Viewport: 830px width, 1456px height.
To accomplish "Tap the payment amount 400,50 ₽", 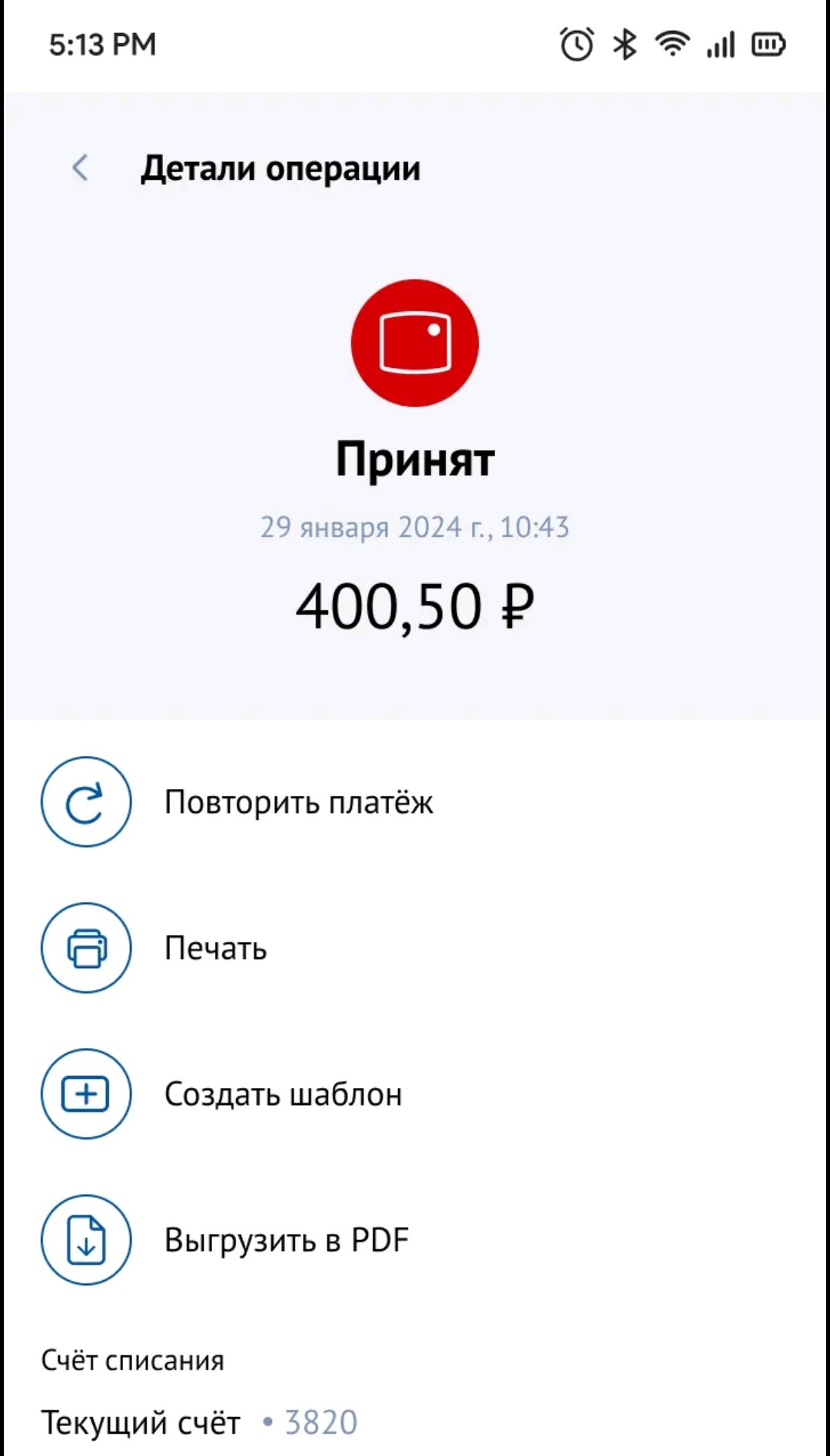I will click(x=415, y=607).
